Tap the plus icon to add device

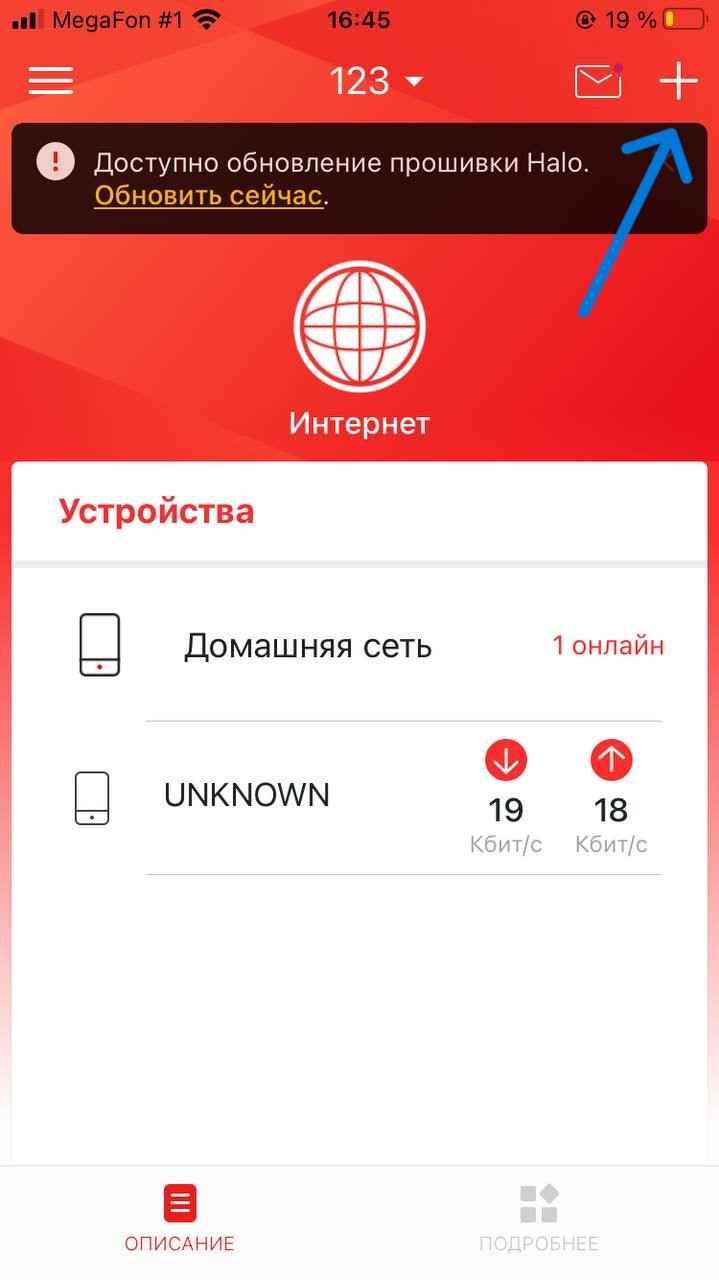678,81
